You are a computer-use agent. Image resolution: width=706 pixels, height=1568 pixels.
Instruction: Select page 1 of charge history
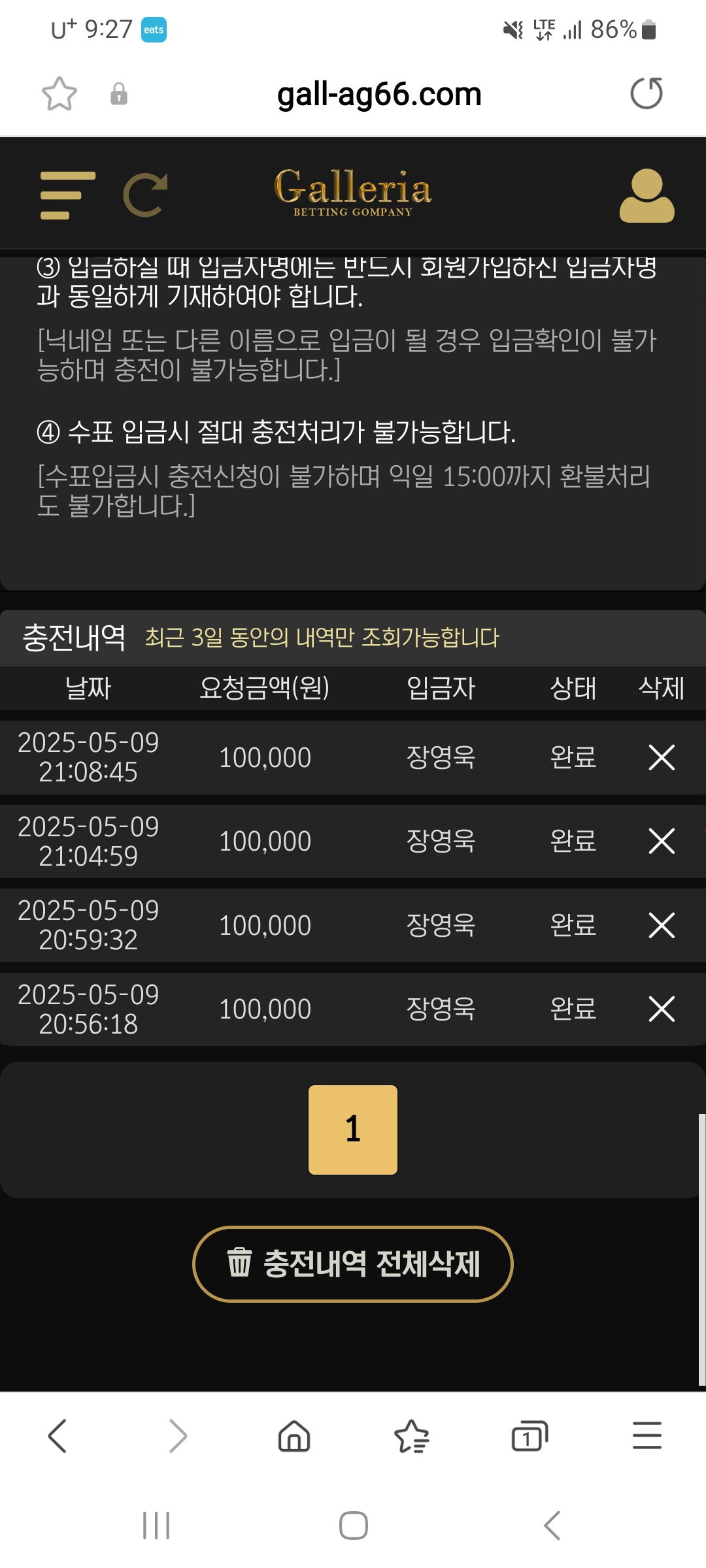click(353, 1130)
